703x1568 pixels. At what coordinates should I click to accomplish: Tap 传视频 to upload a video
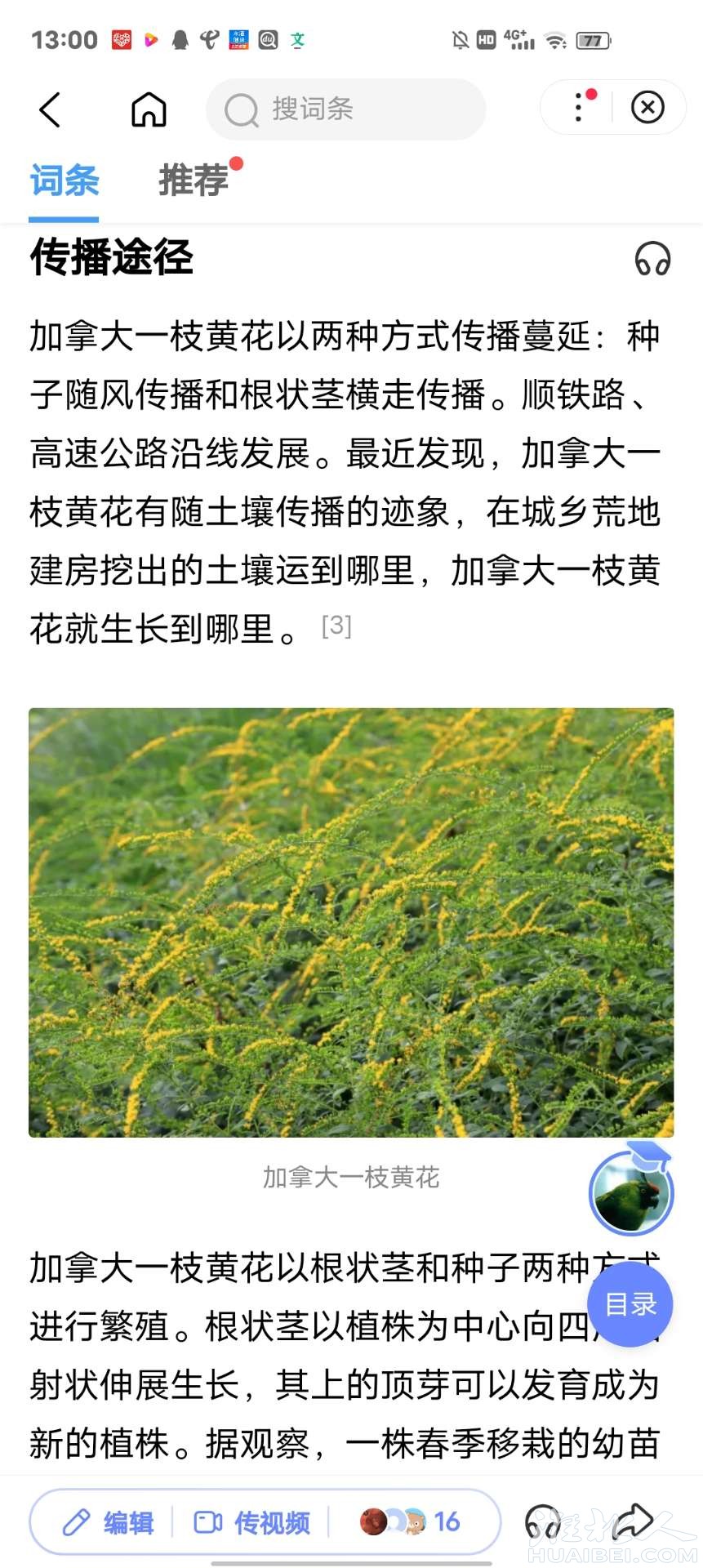251,1522
